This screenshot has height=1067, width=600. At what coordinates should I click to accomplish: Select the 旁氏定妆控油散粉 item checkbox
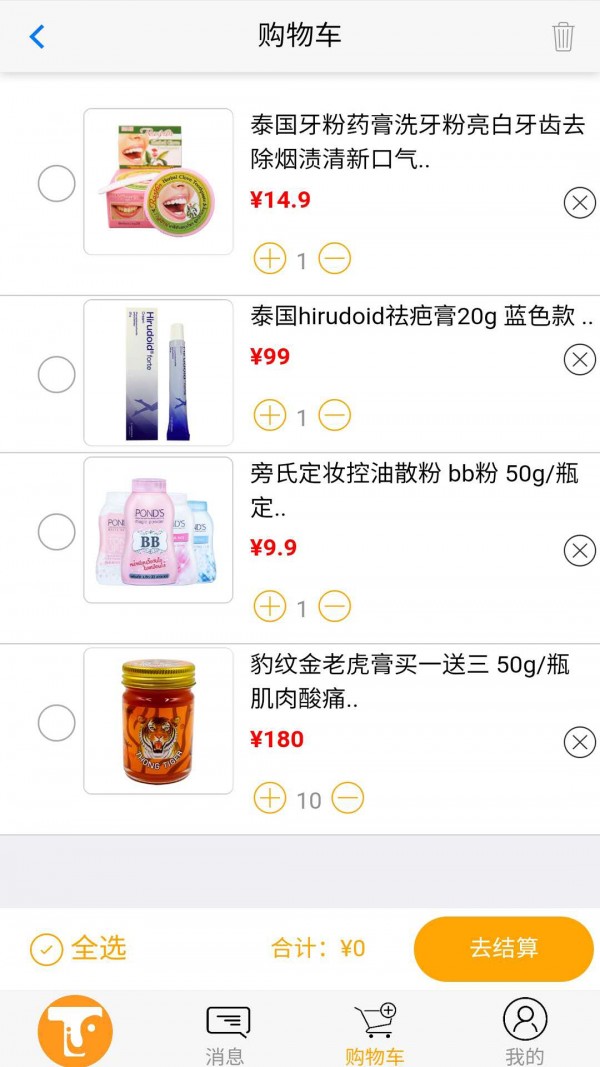(56, 532)
